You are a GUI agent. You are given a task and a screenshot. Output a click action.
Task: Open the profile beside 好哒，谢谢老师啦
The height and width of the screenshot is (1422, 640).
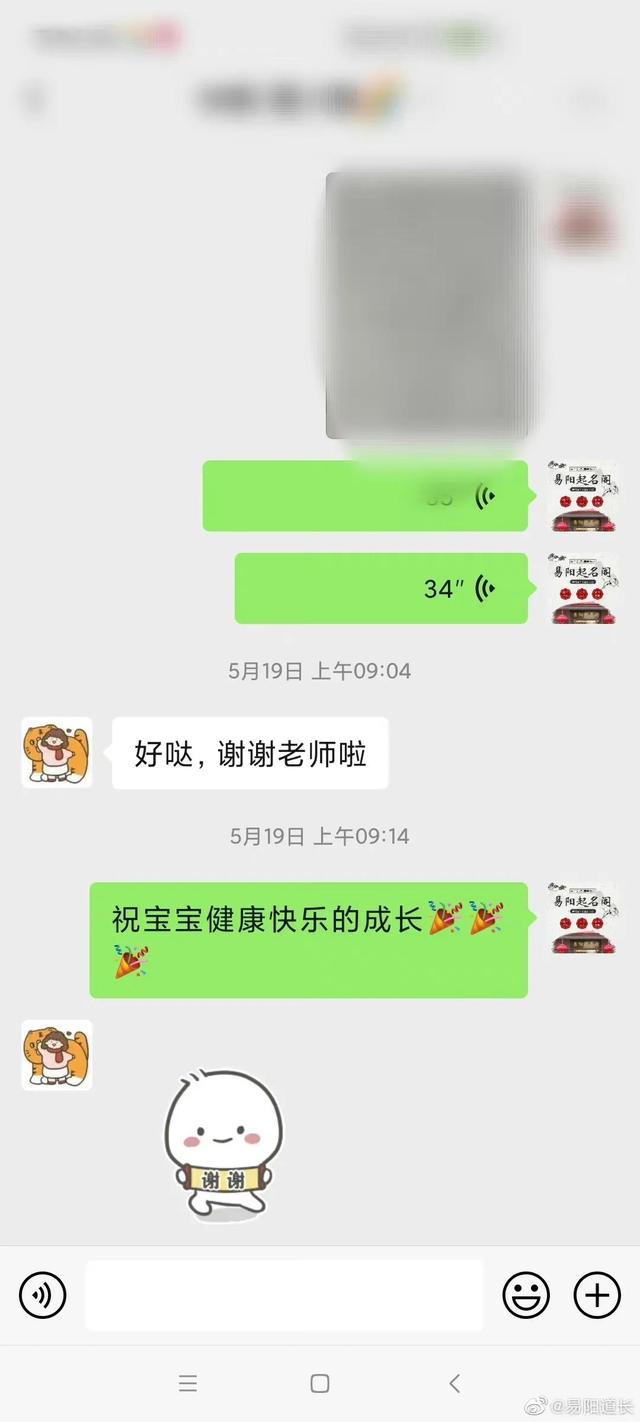click(57, 752)
